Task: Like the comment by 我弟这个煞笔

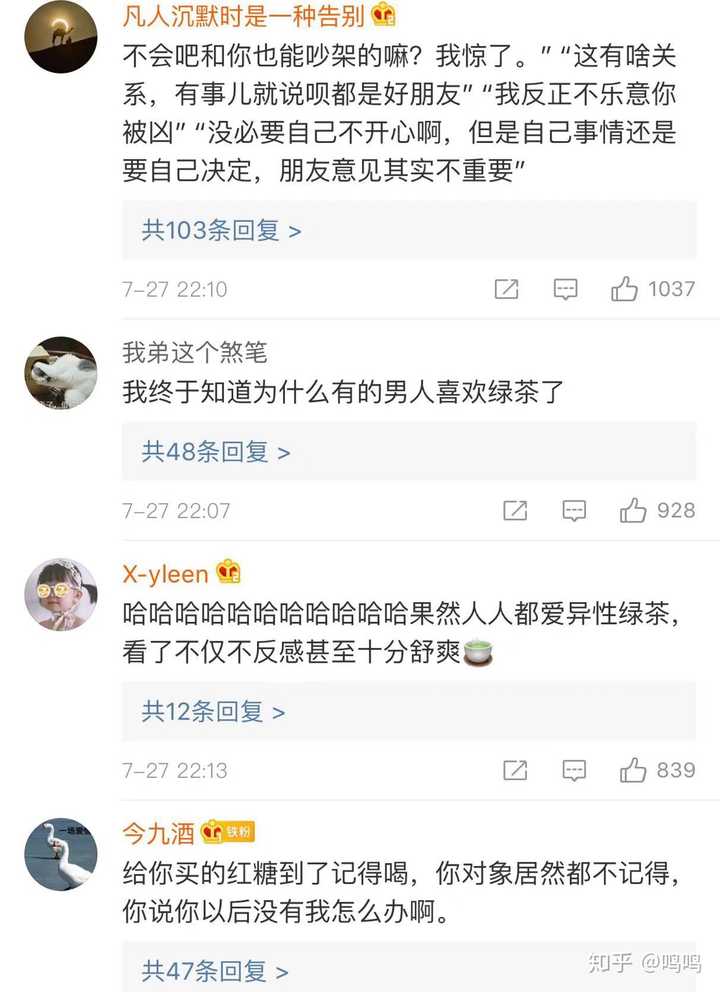Action: [x=634, y=511]
